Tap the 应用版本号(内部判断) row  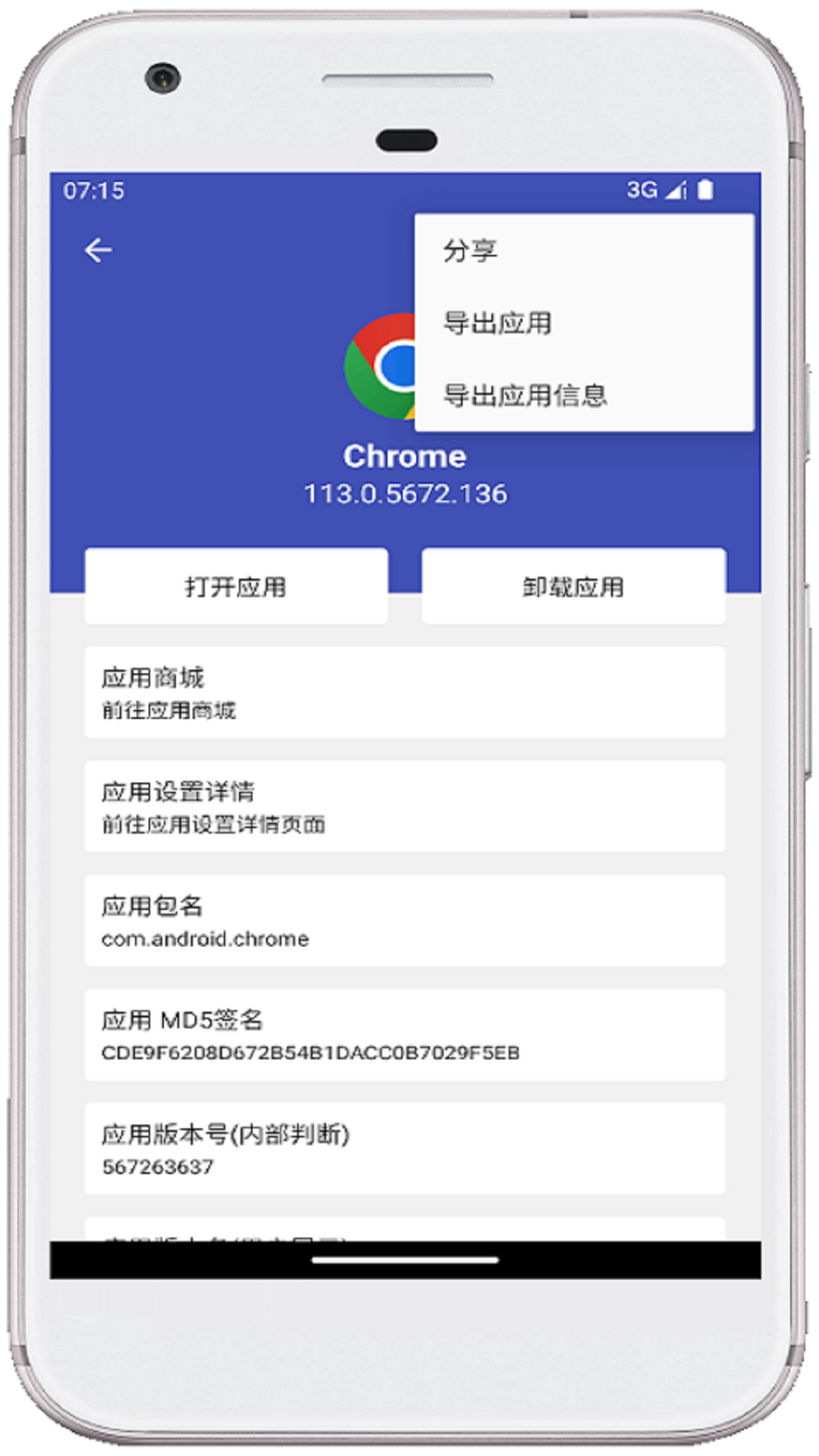tap(405, 1148)
